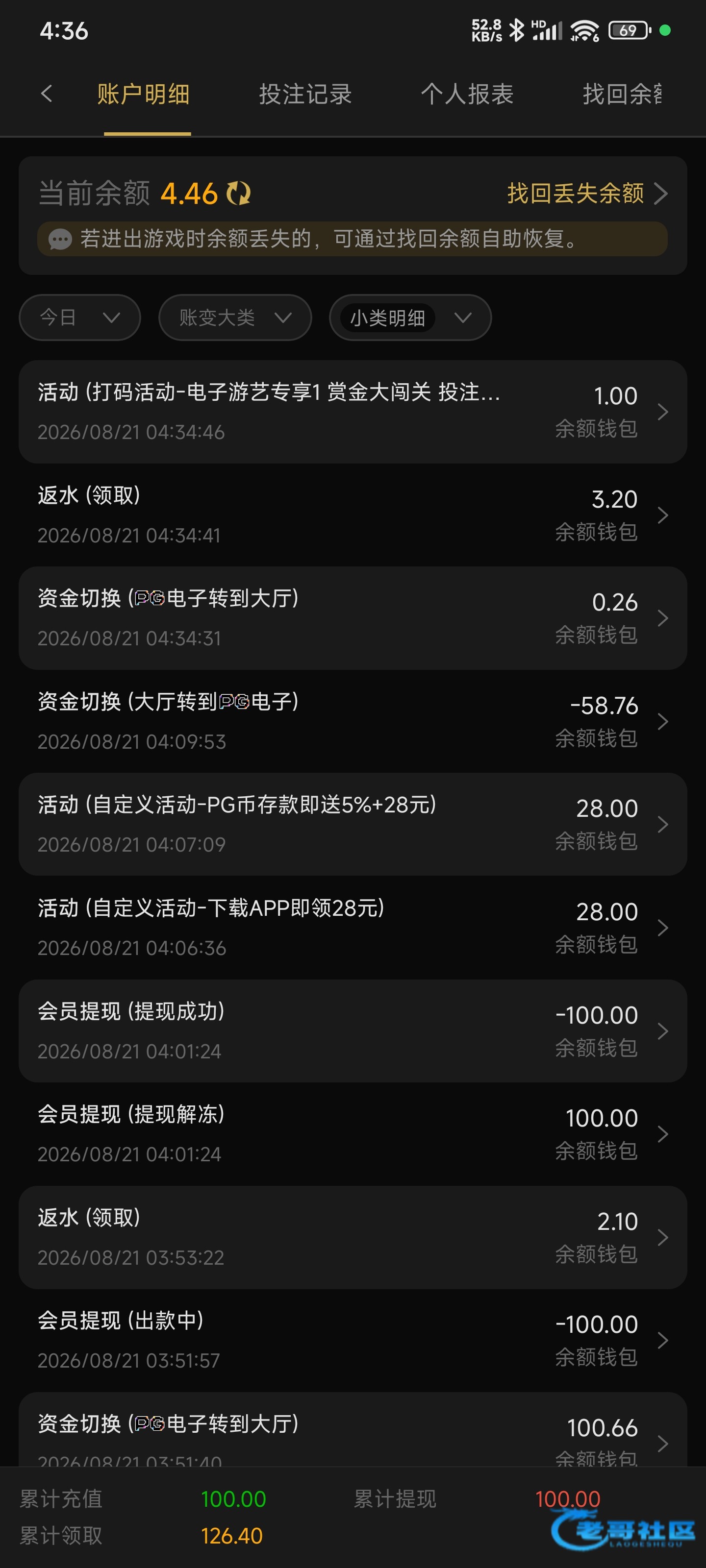Screen dimensions: 706x1568
Task: Open the PG币存款即送5%+28元 record
Action: 353,825
